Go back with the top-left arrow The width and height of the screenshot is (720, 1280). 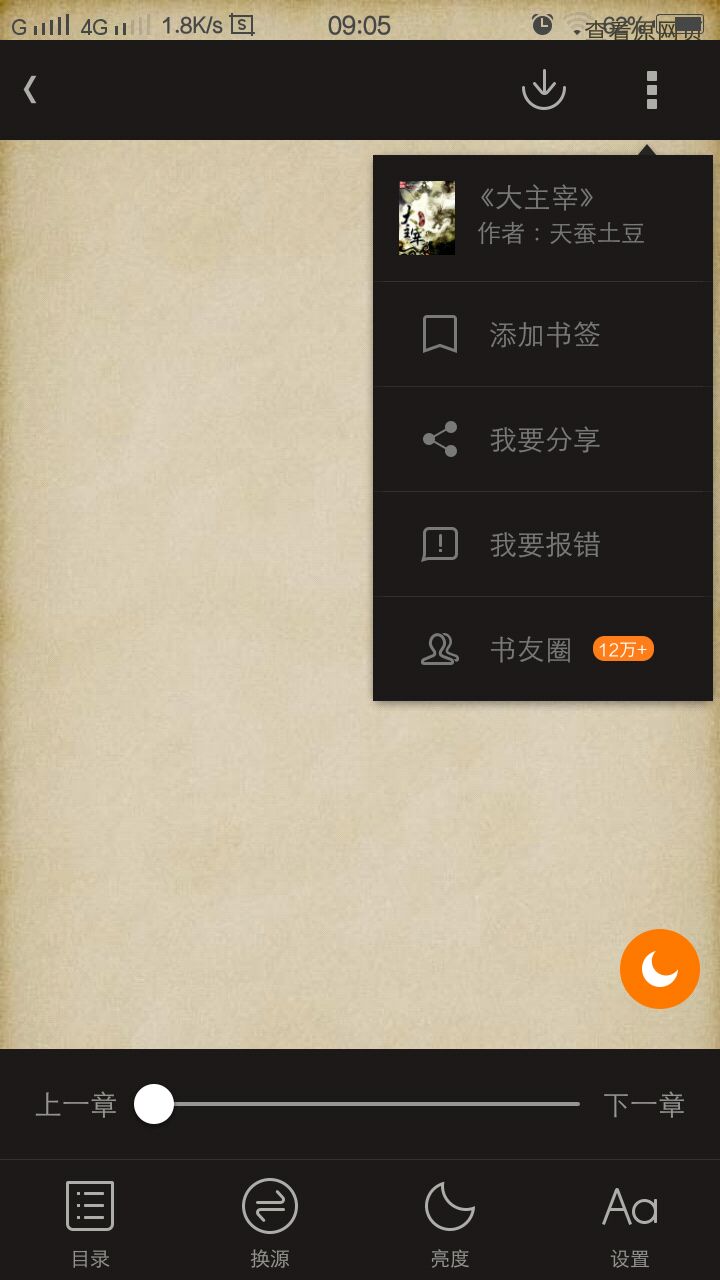point(30,90)
